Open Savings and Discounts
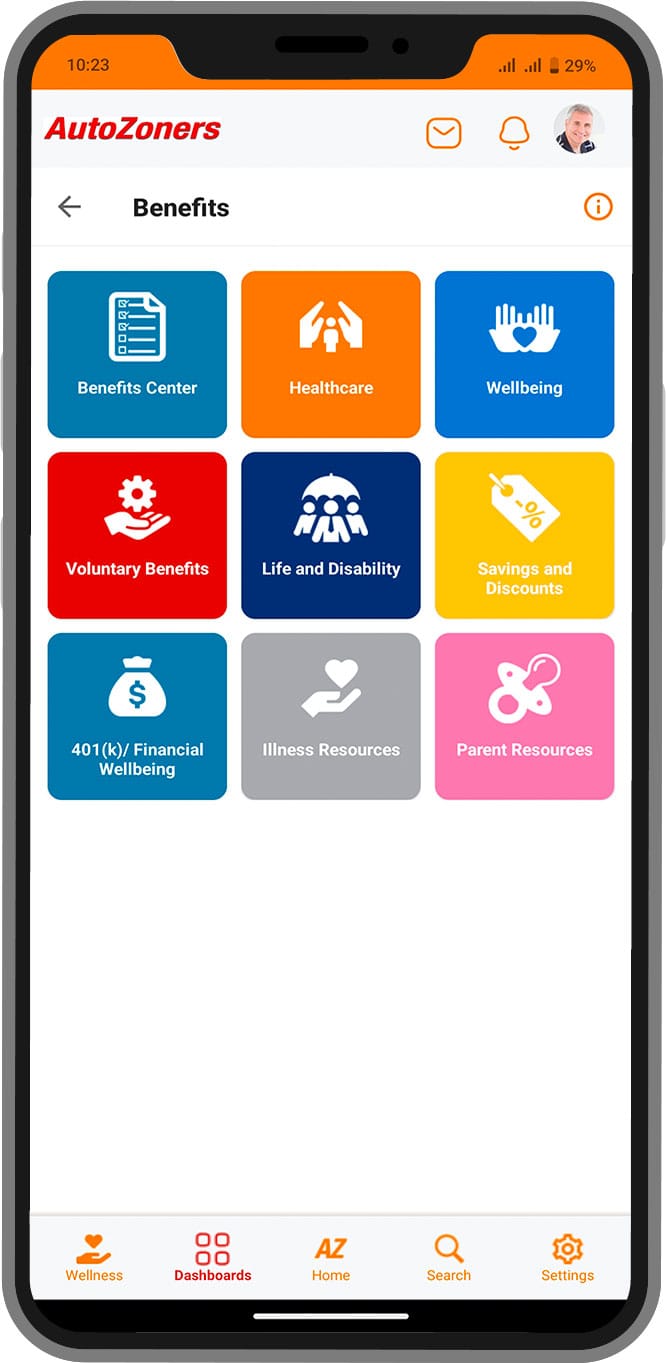 (x=524, y=535)
